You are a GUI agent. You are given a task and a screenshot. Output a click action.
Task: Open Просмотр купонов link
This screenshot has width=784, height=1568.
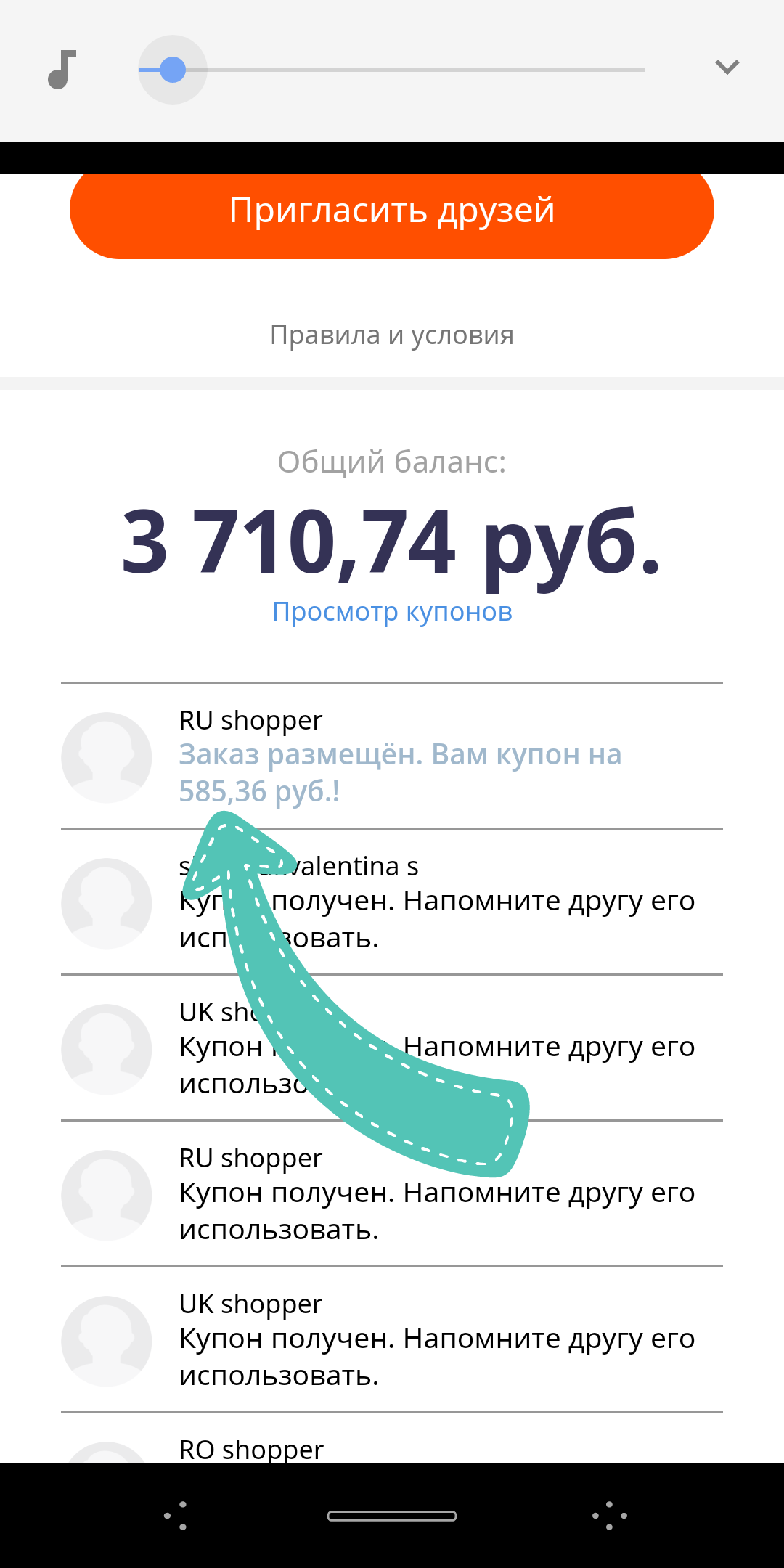(392, 612)
